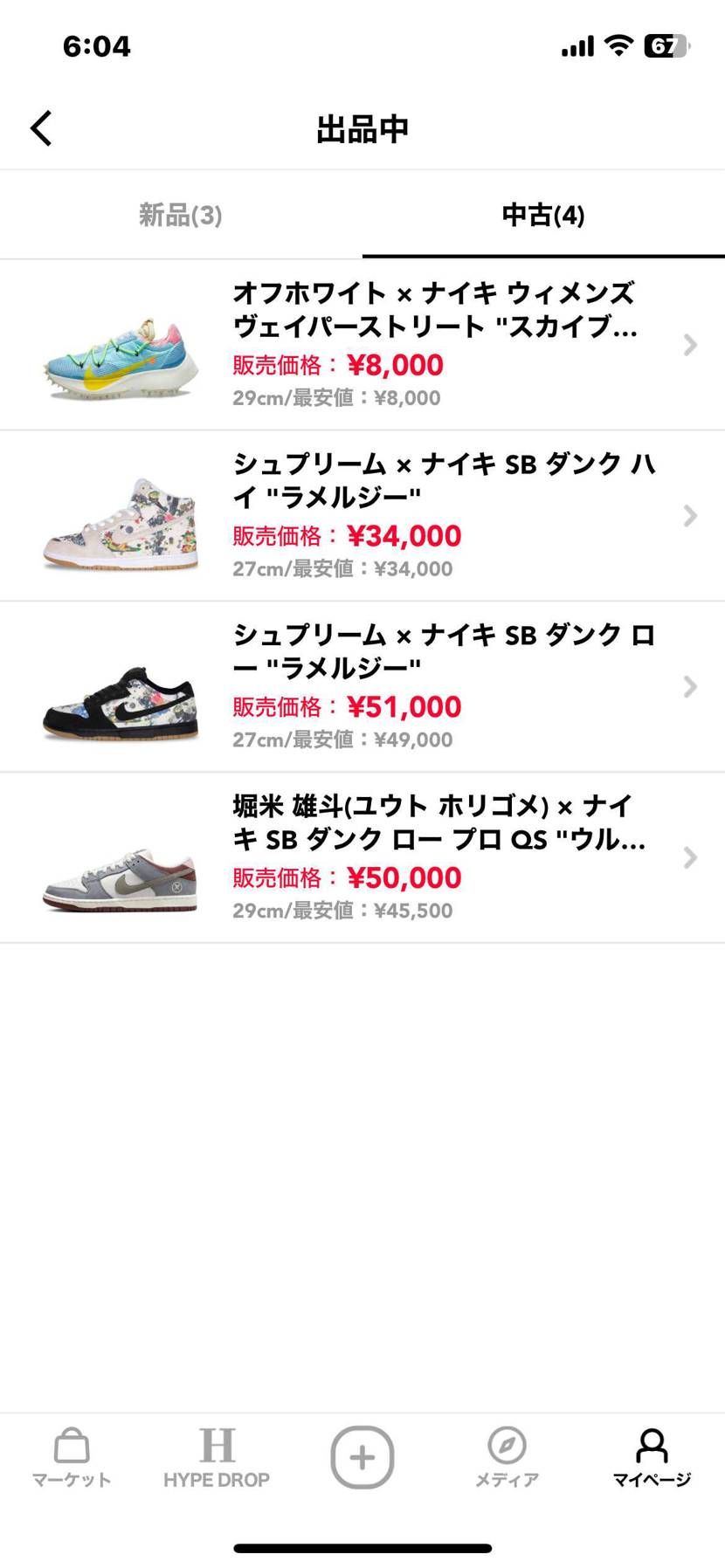
Task: Expand the Yuto Horigome Dunk listing chevron
Action: click(690, 858)
